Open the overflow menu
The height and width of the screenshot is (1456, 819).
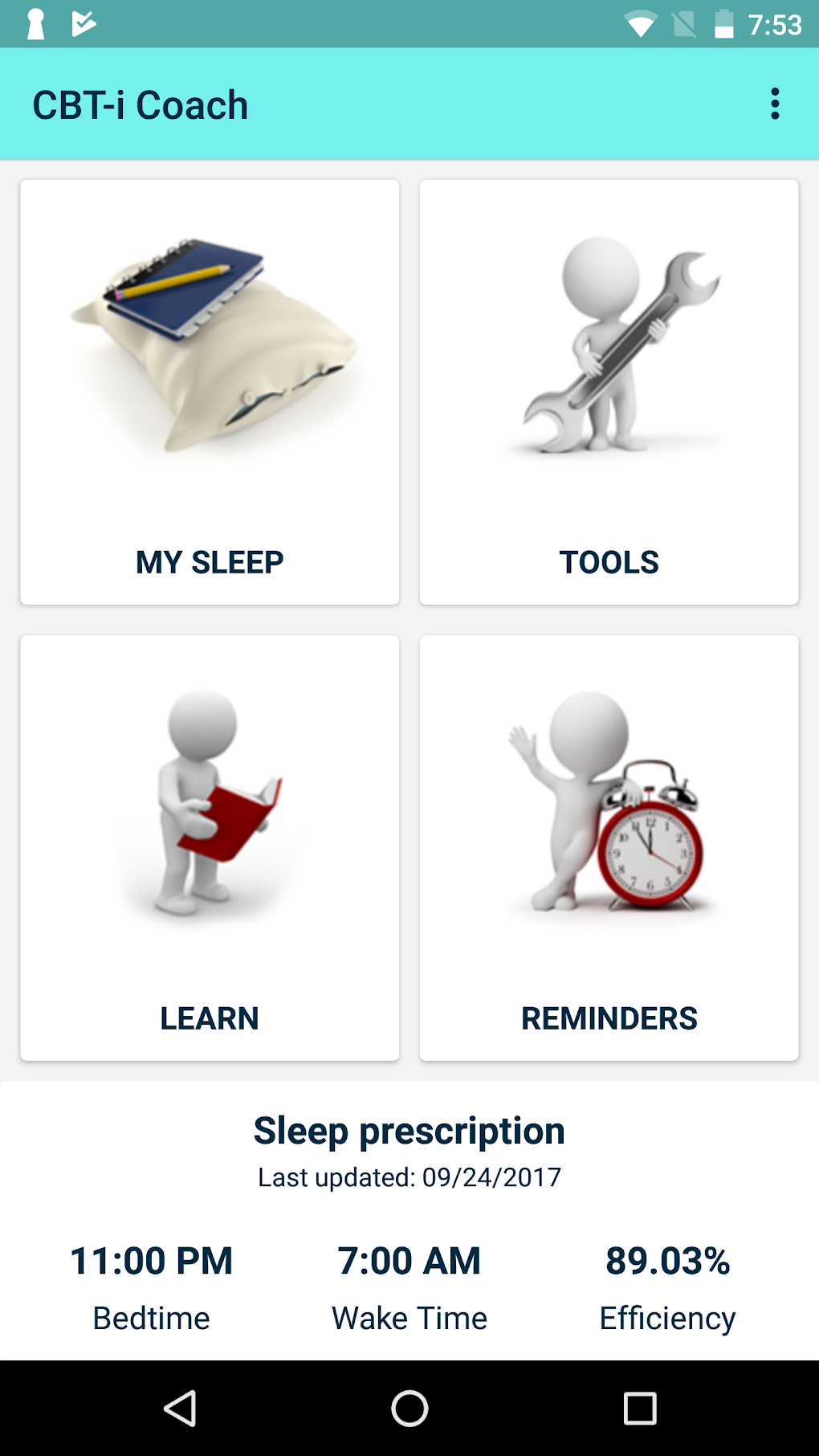pos(775,104)
